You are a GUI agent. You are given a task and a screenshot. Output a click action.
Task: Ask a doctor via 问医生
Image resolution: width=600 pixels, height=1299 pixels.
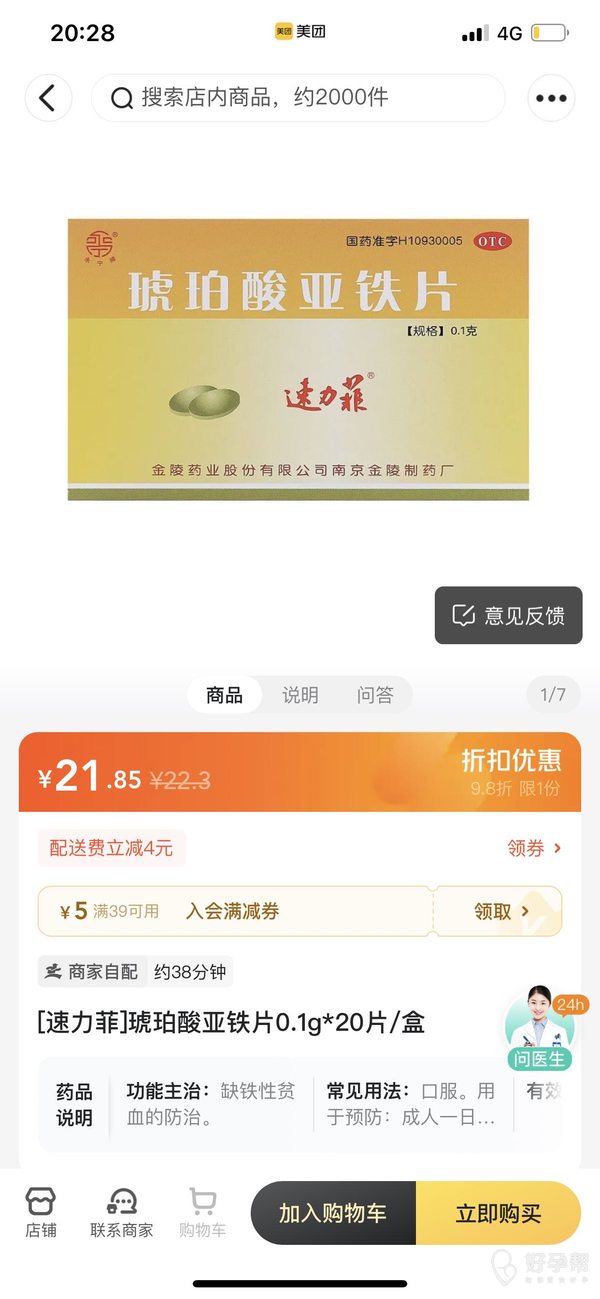point(539,1029)
